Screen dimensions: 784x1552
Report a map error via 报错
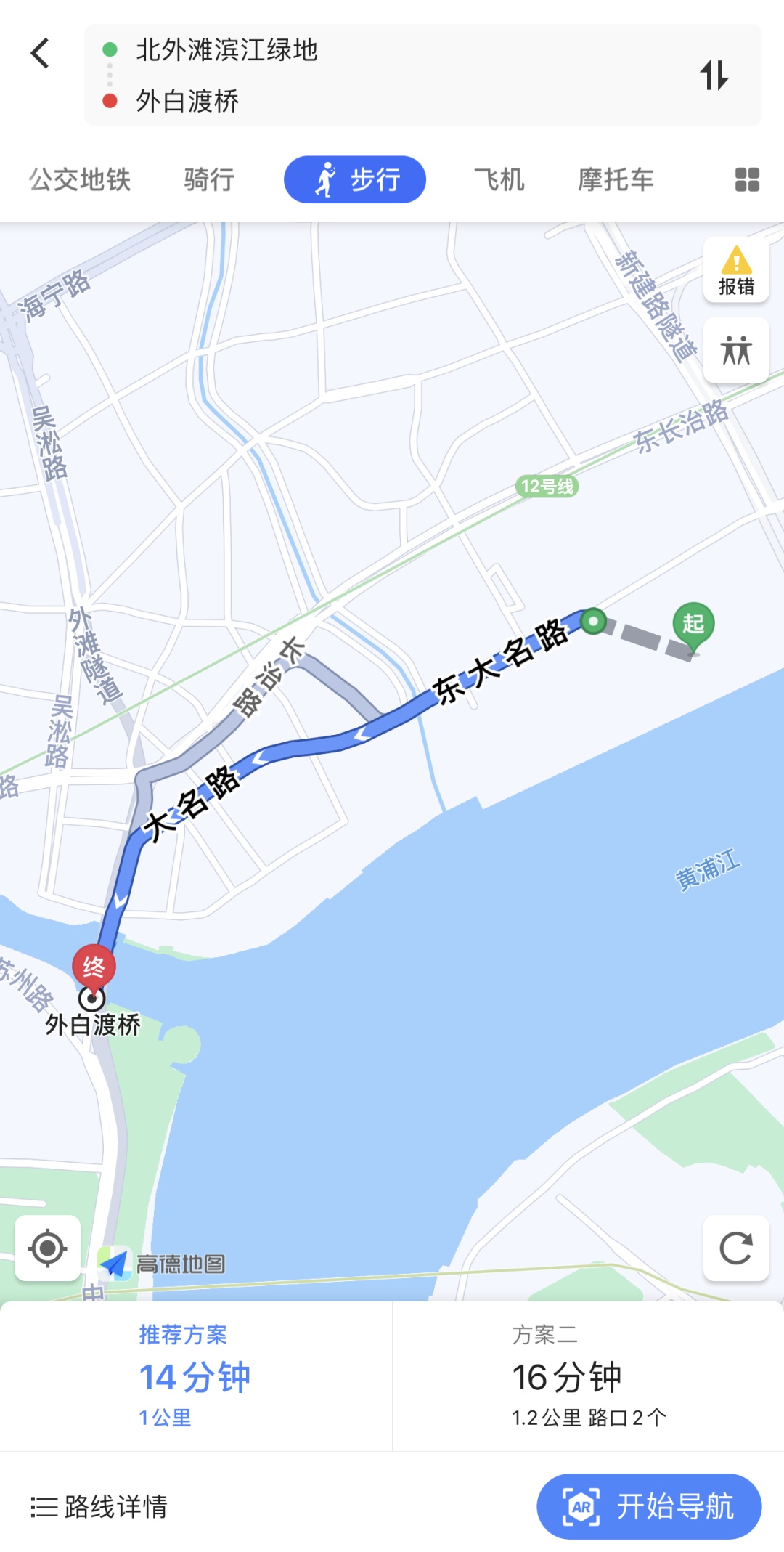736,270
